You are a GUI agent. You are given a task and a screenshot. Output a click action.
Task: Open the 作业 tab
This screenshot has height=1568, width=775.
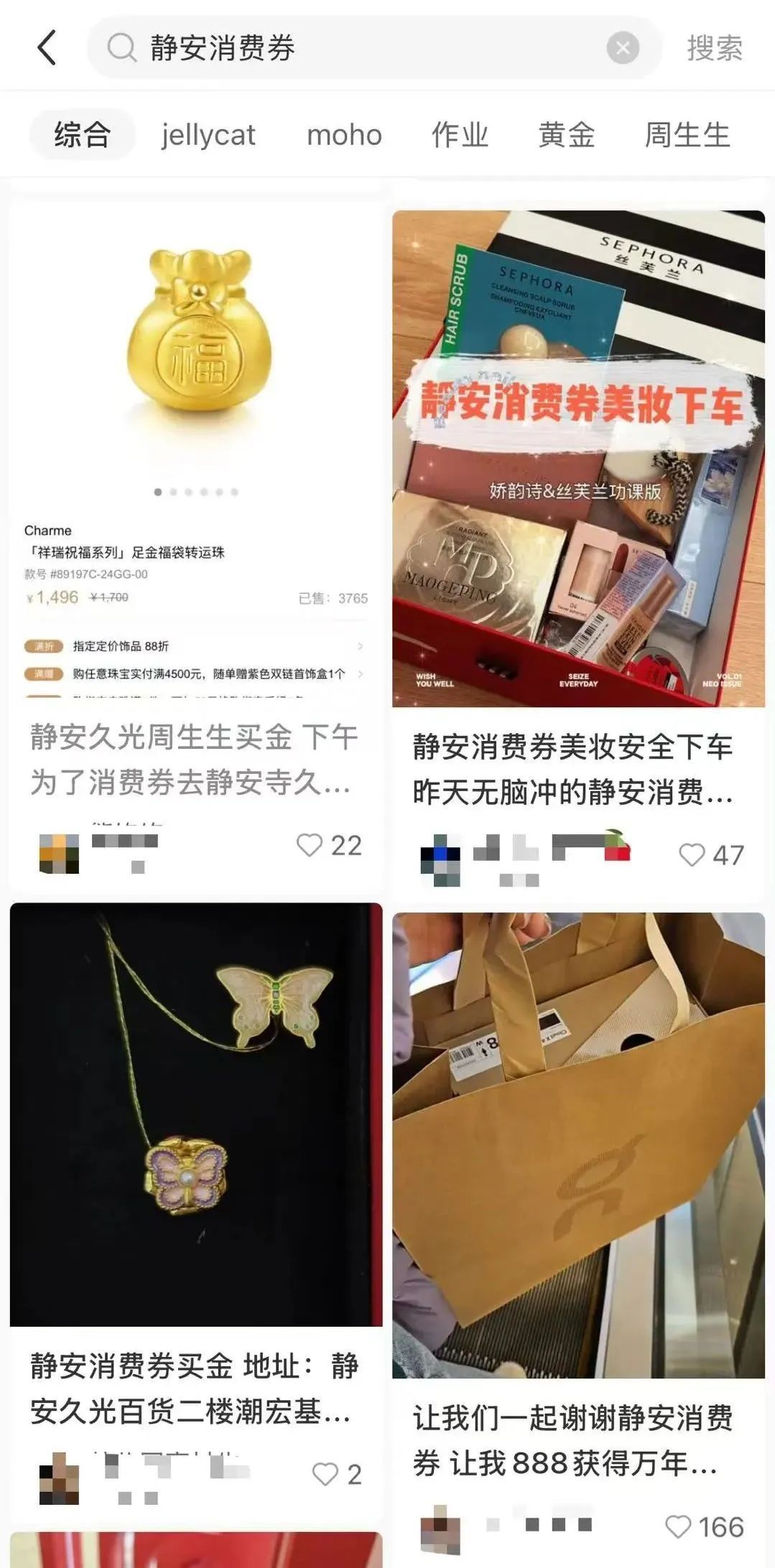[x=460, y=134]
